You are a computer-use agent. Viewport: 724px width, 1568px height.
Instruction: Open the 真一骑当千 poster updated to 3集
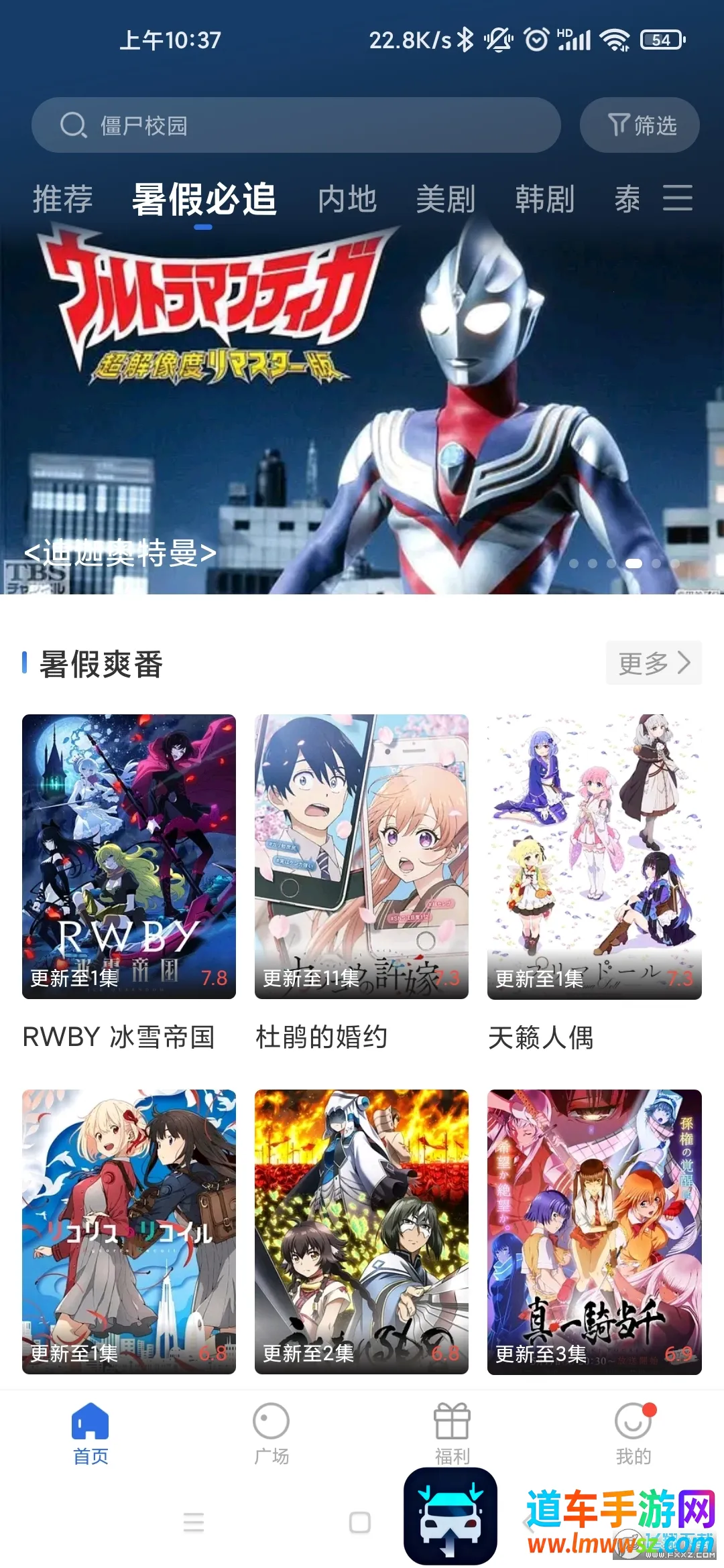594,1232
